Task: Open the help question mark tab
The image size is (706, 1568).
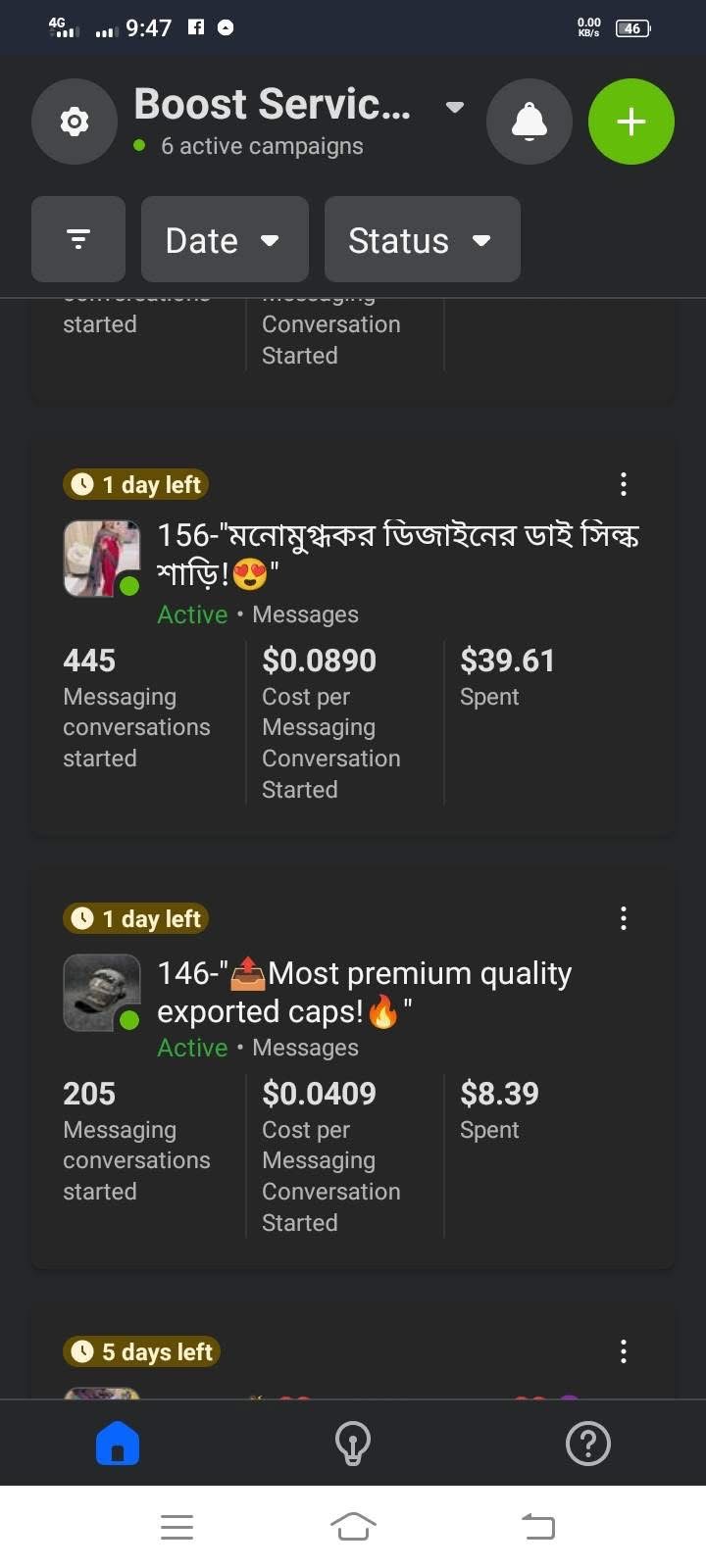Action: click(x=588, y=1444)
